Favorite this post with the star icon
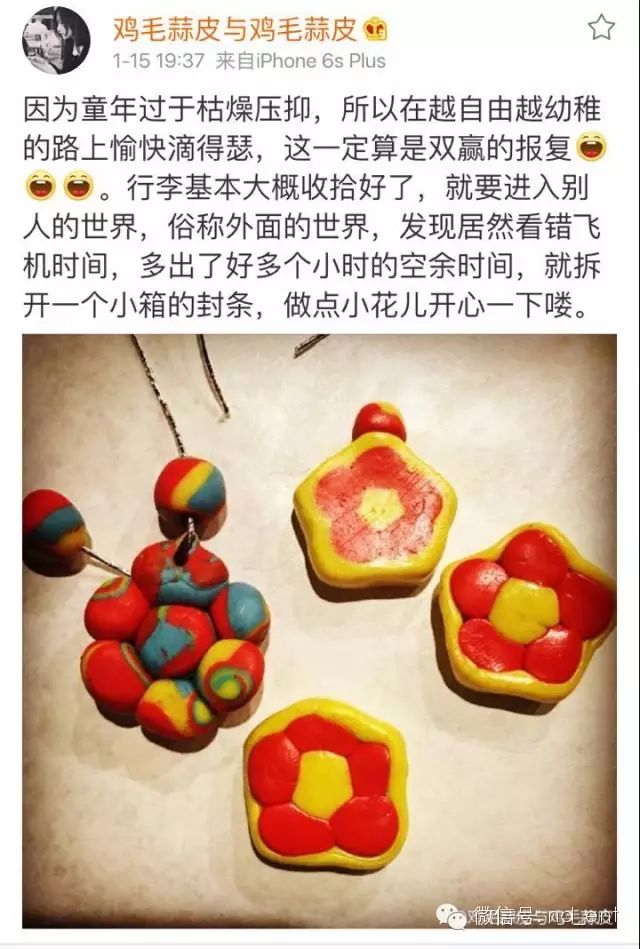The width and height of the screenshot is (640, 949). coord(600,27)
